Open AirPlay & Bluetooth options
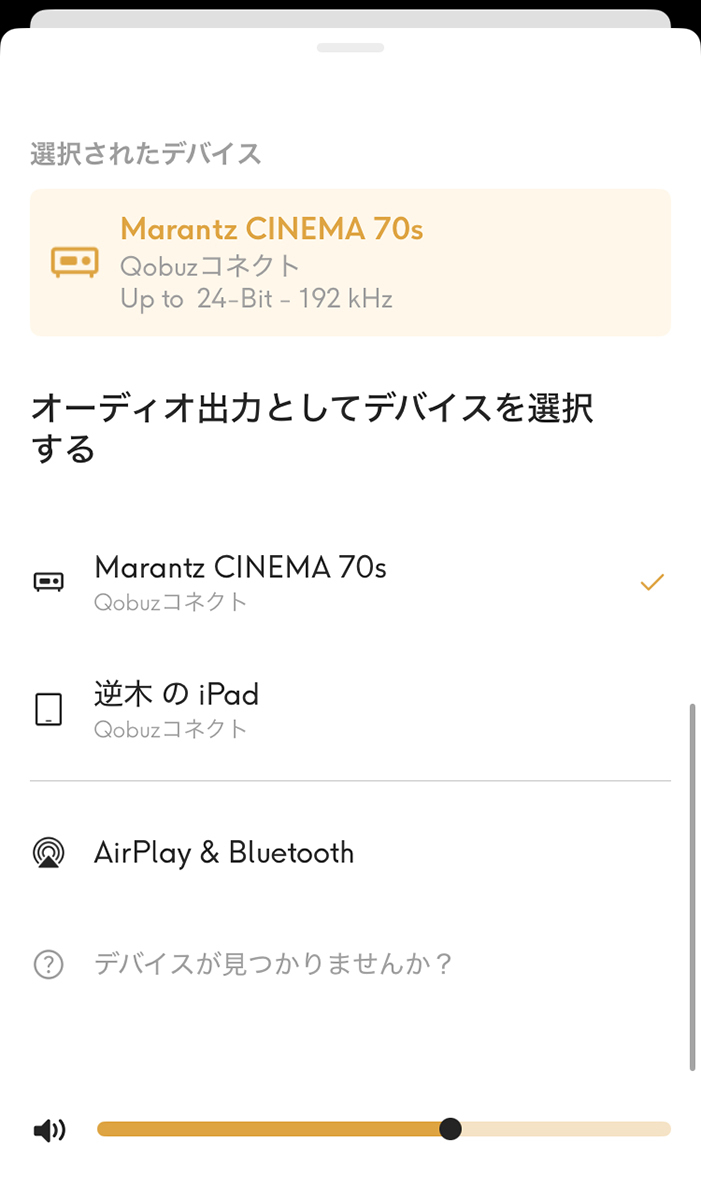This screenshot has width=701, height=1200. [x=223, y=853]
